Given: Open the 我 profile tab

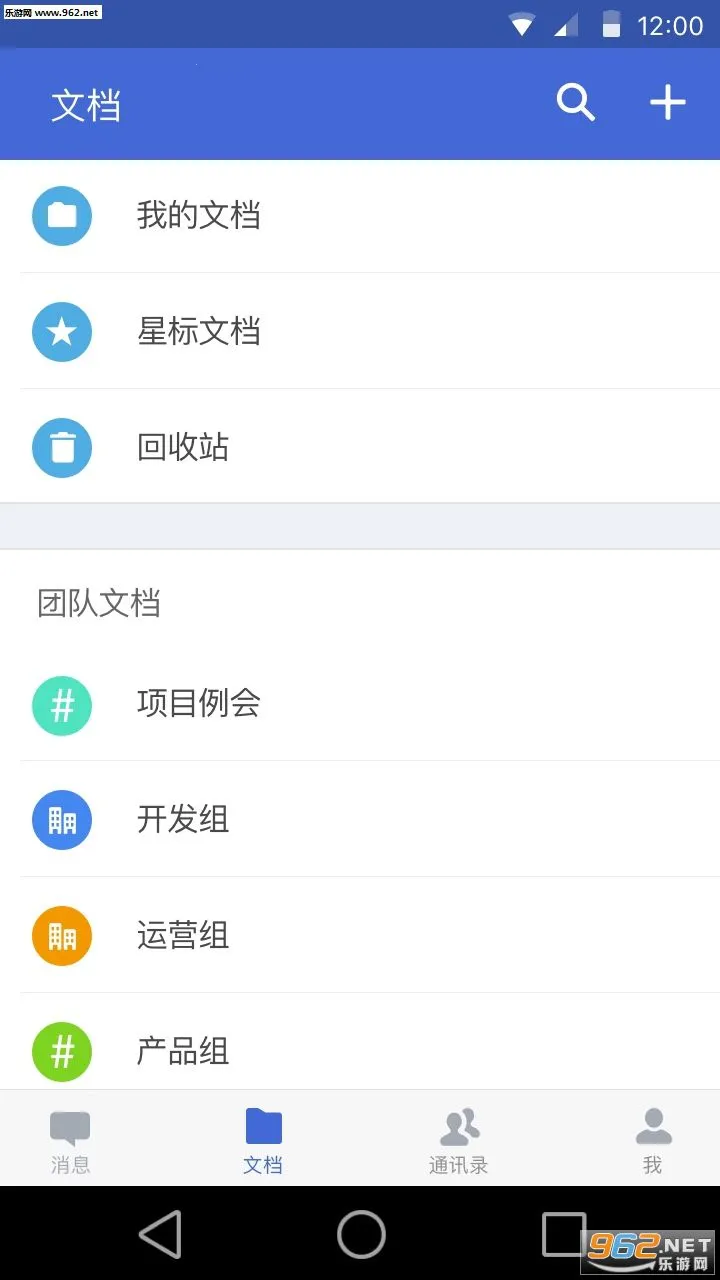Looking at the screenshot, I should point(652,1138).
